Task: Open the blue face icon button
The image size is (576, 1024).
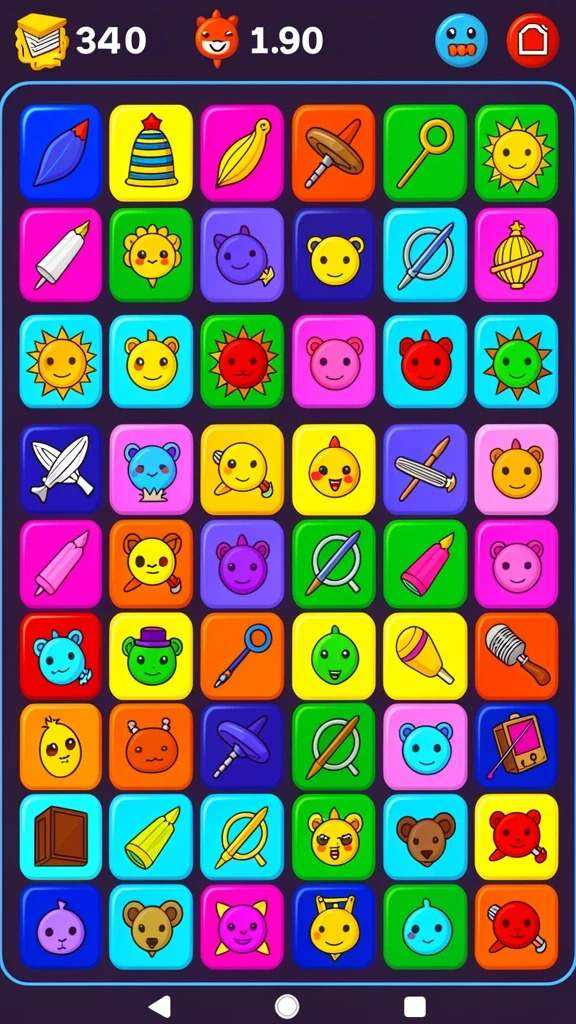Action: coord(461,40)
